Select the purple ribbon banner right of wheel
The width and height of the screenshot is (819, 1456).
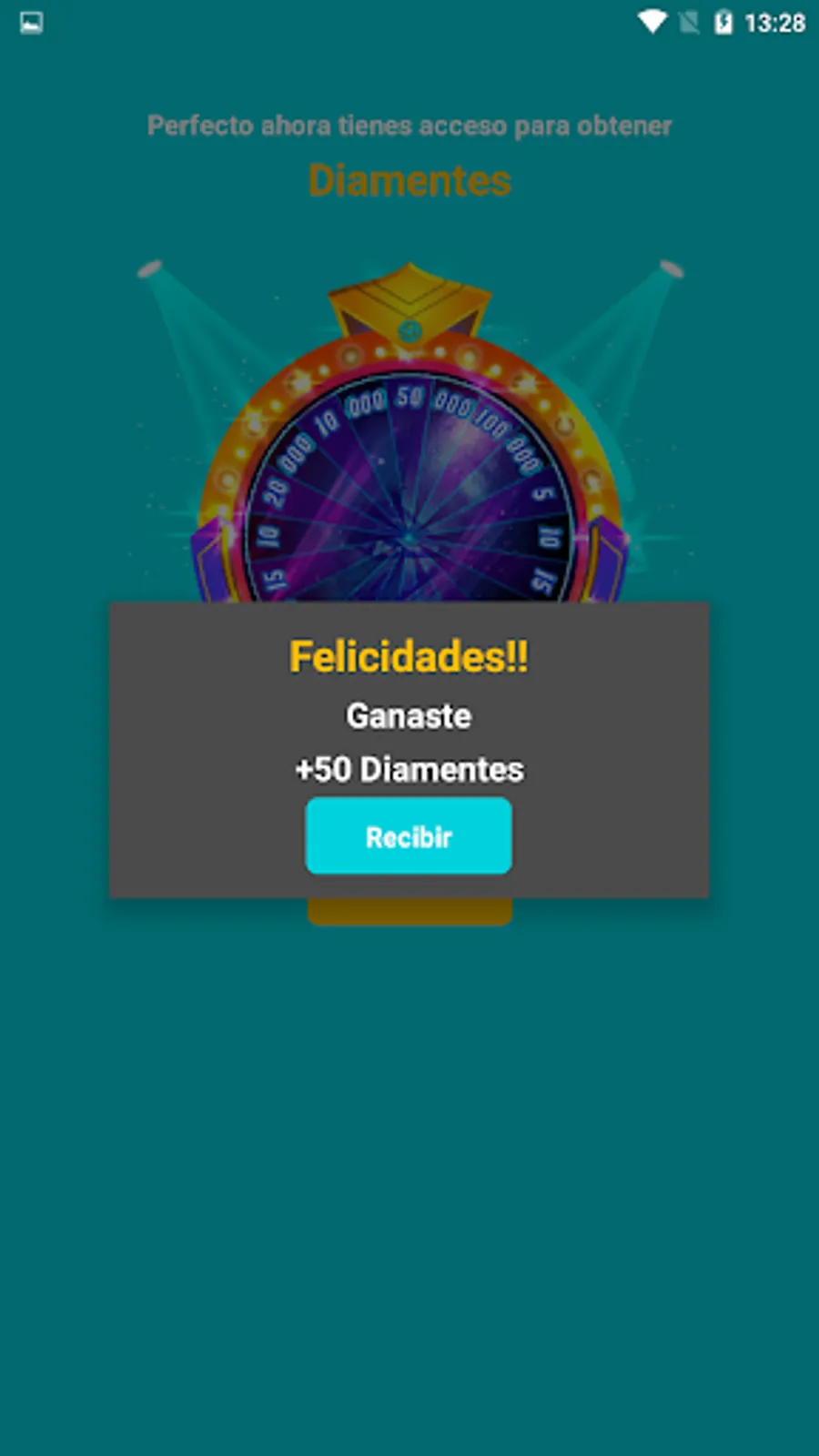pyautogui.click(x=605, y=555)
